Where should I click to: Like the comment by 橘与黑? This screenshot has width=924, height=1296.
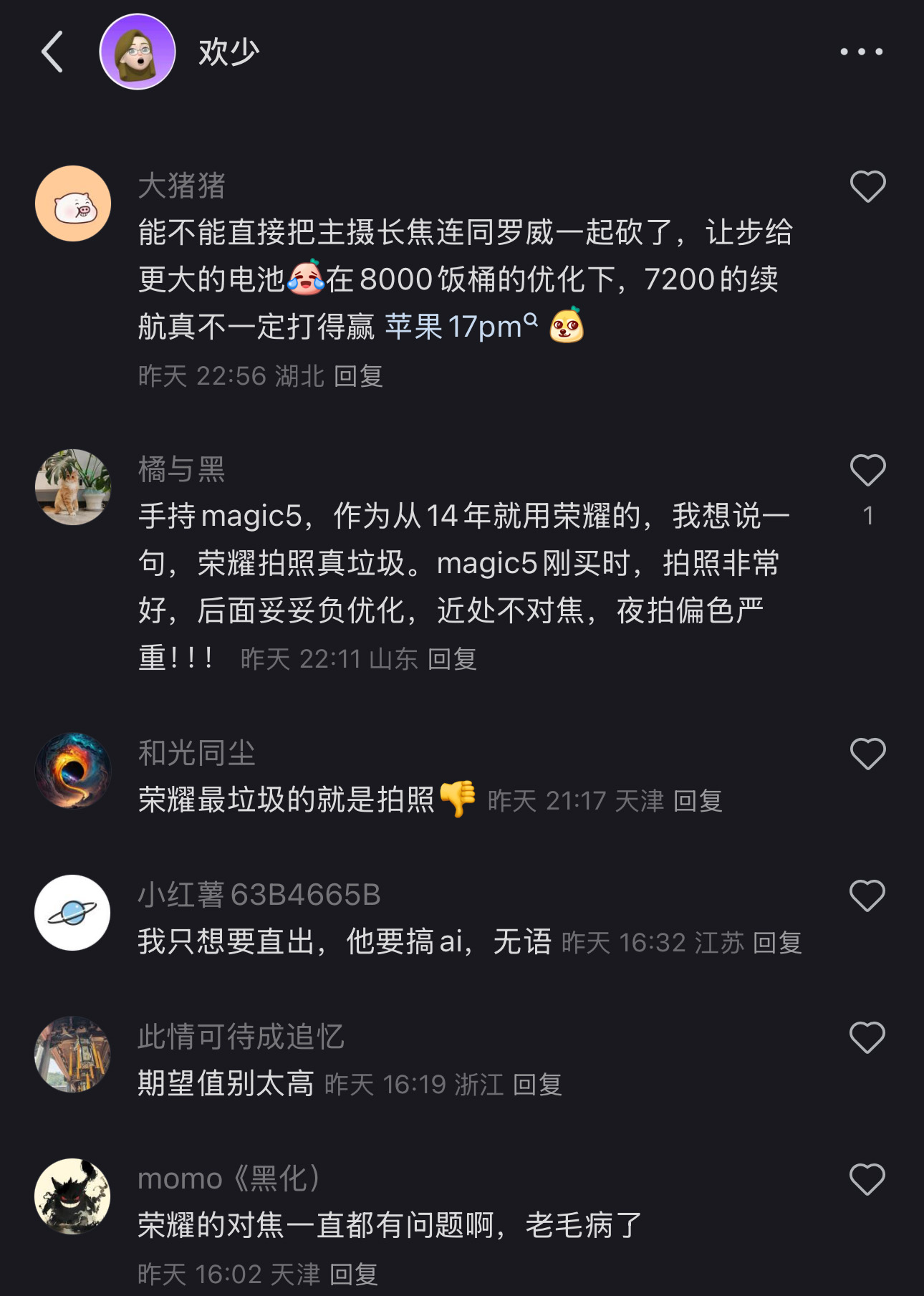point(867,471)
